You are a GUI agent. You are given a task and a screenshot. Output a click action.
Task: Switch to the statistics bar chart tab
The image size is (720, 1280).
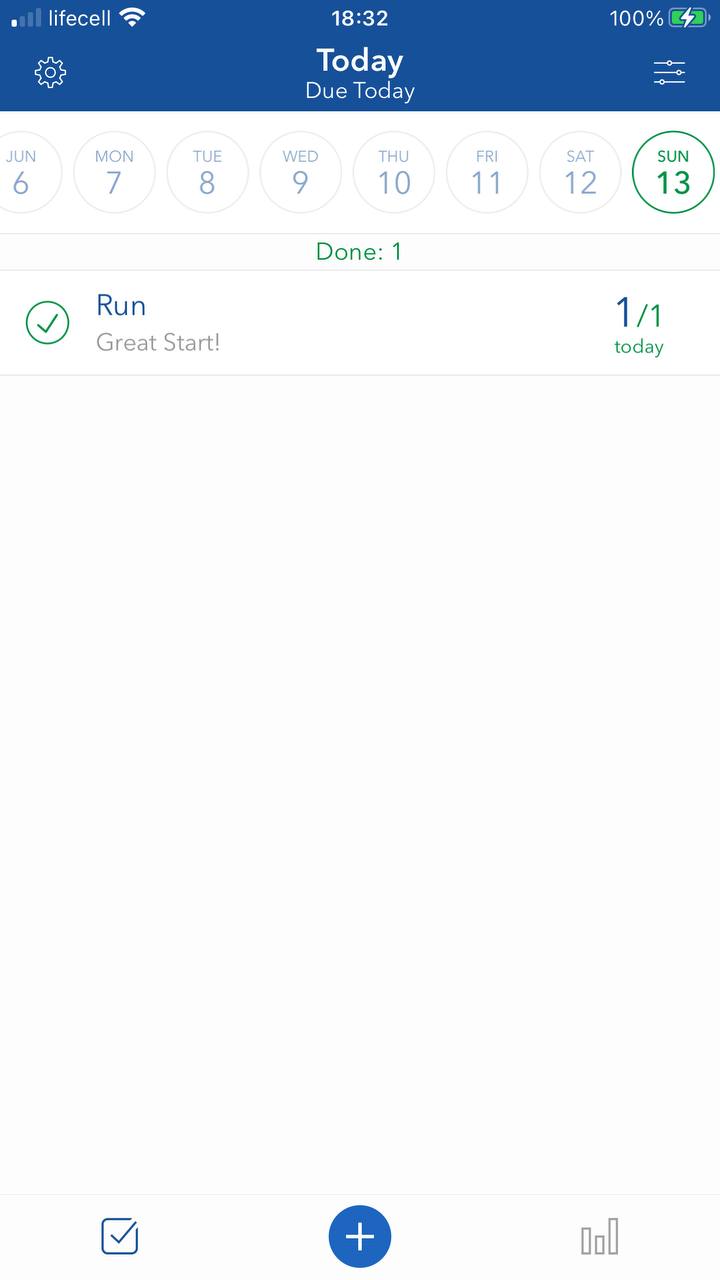tap(600, 1237)
